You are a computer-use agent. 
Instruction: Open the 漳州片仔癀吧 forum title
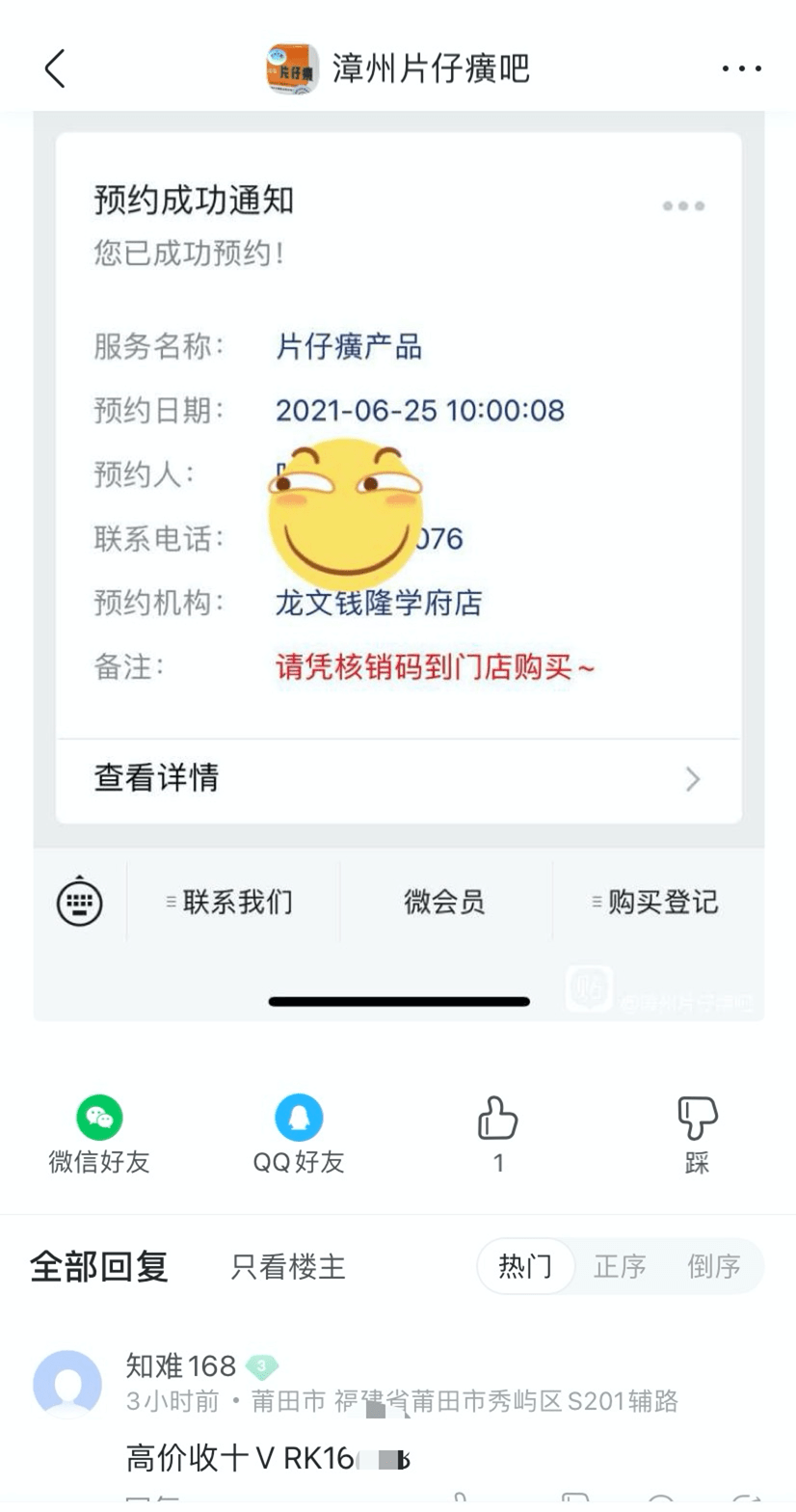click(x=431, y=68)
